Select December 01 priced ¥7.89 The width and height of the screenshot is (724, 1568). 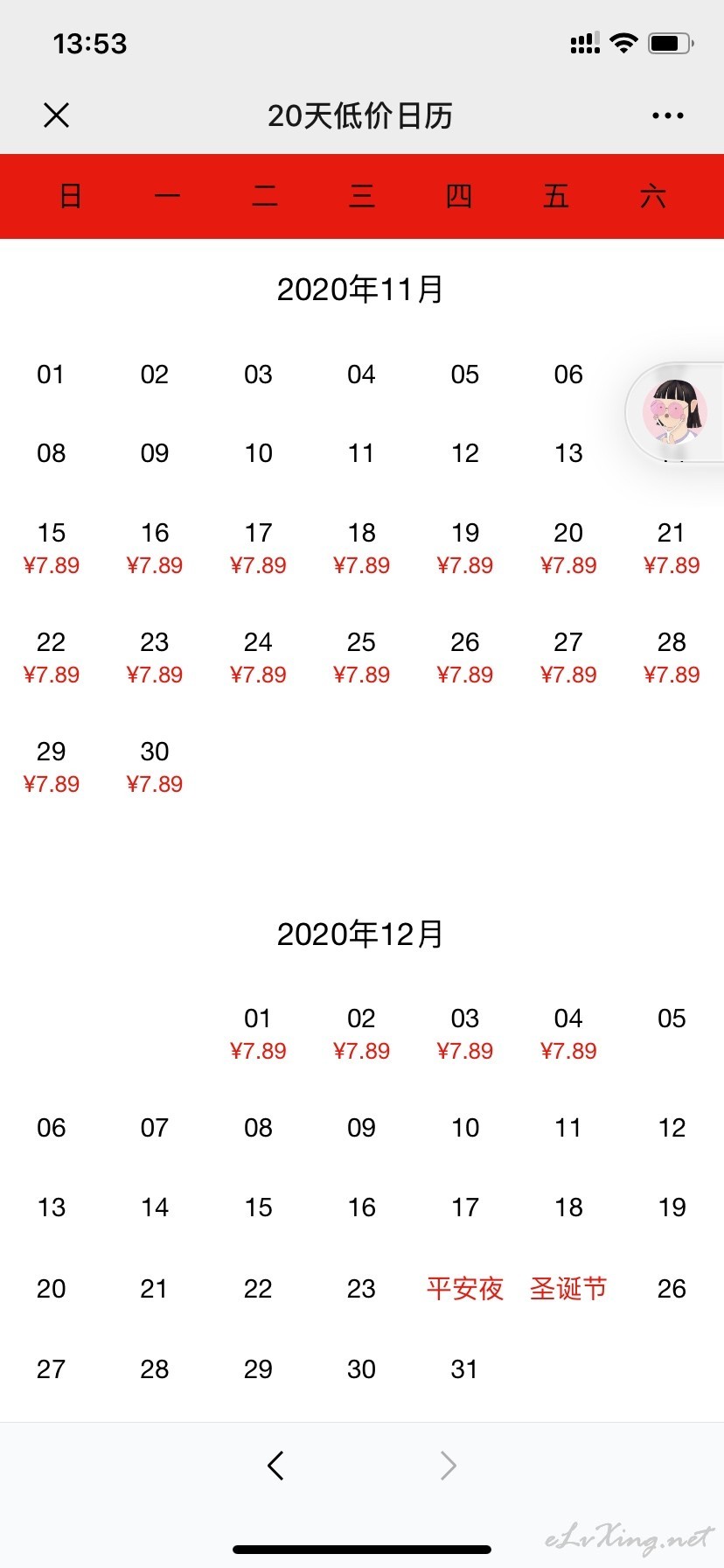[258, 1034]
